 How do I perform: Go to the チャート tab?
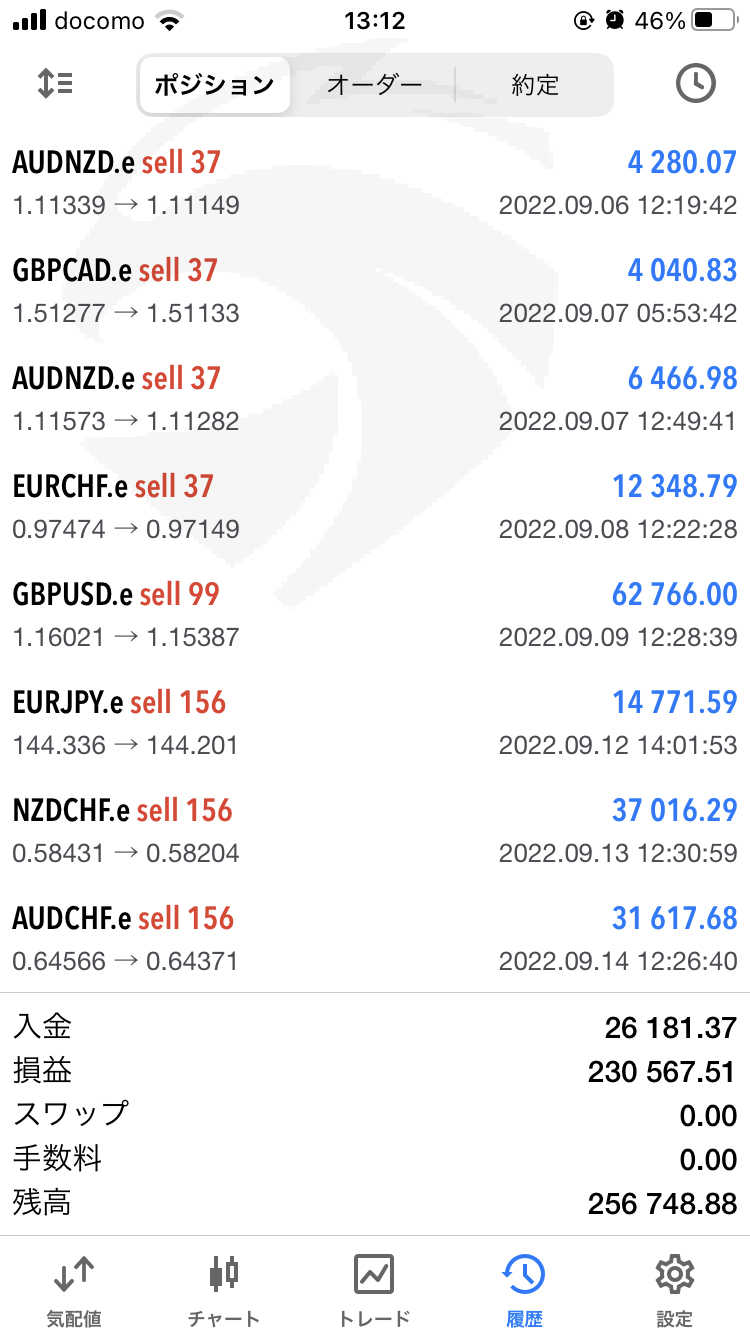pos(224,1290)
